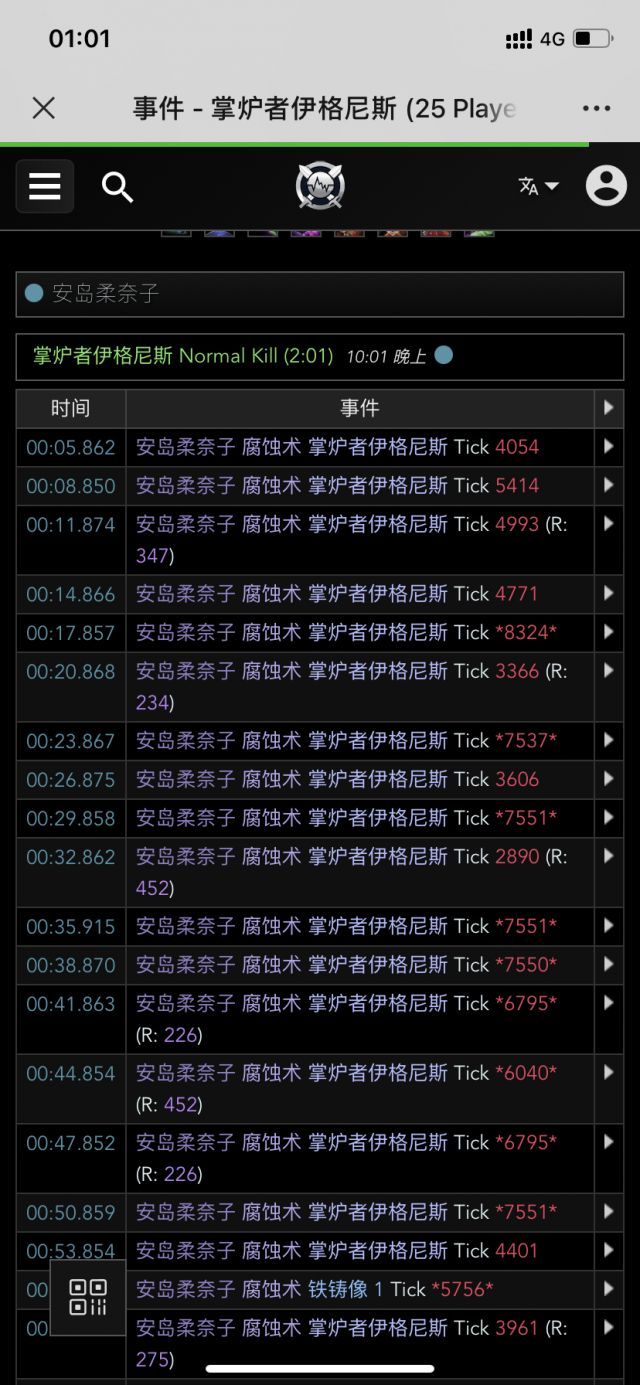Expand the 00:50.859 event arrow
Screen dimensions: 640x1385
[x=608, y=1212]
